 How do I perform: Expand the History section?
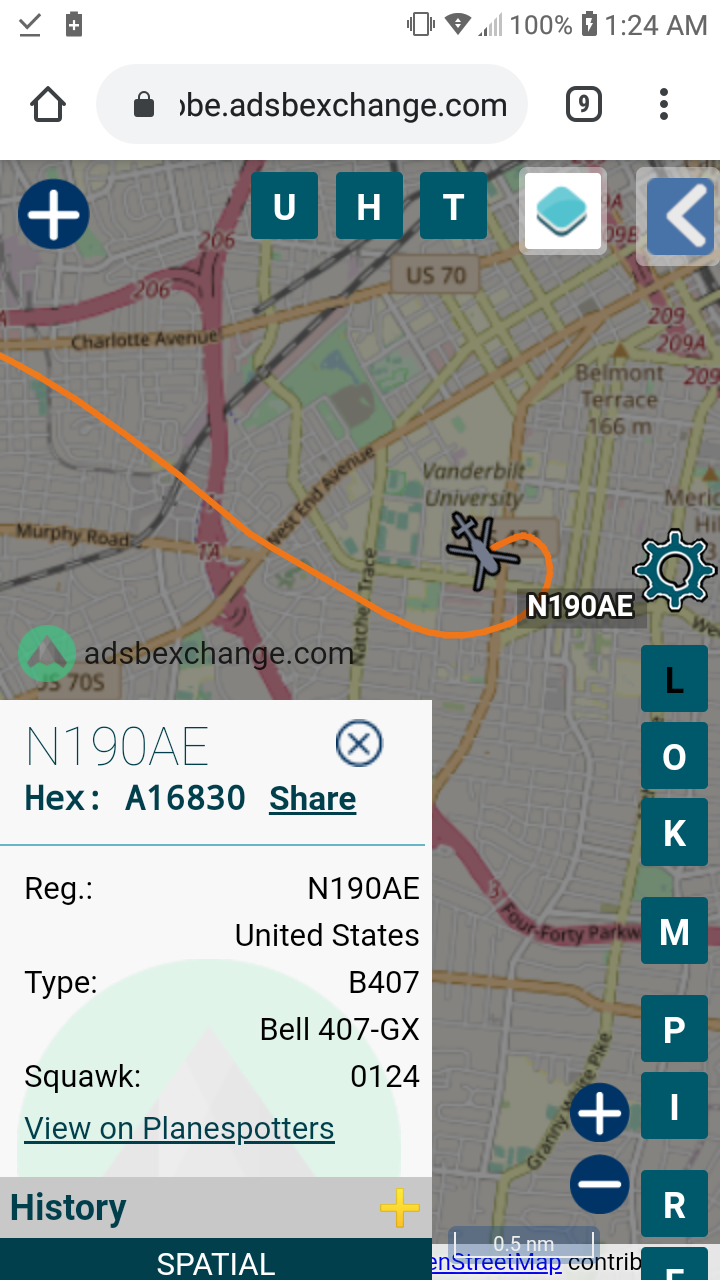398,1207
